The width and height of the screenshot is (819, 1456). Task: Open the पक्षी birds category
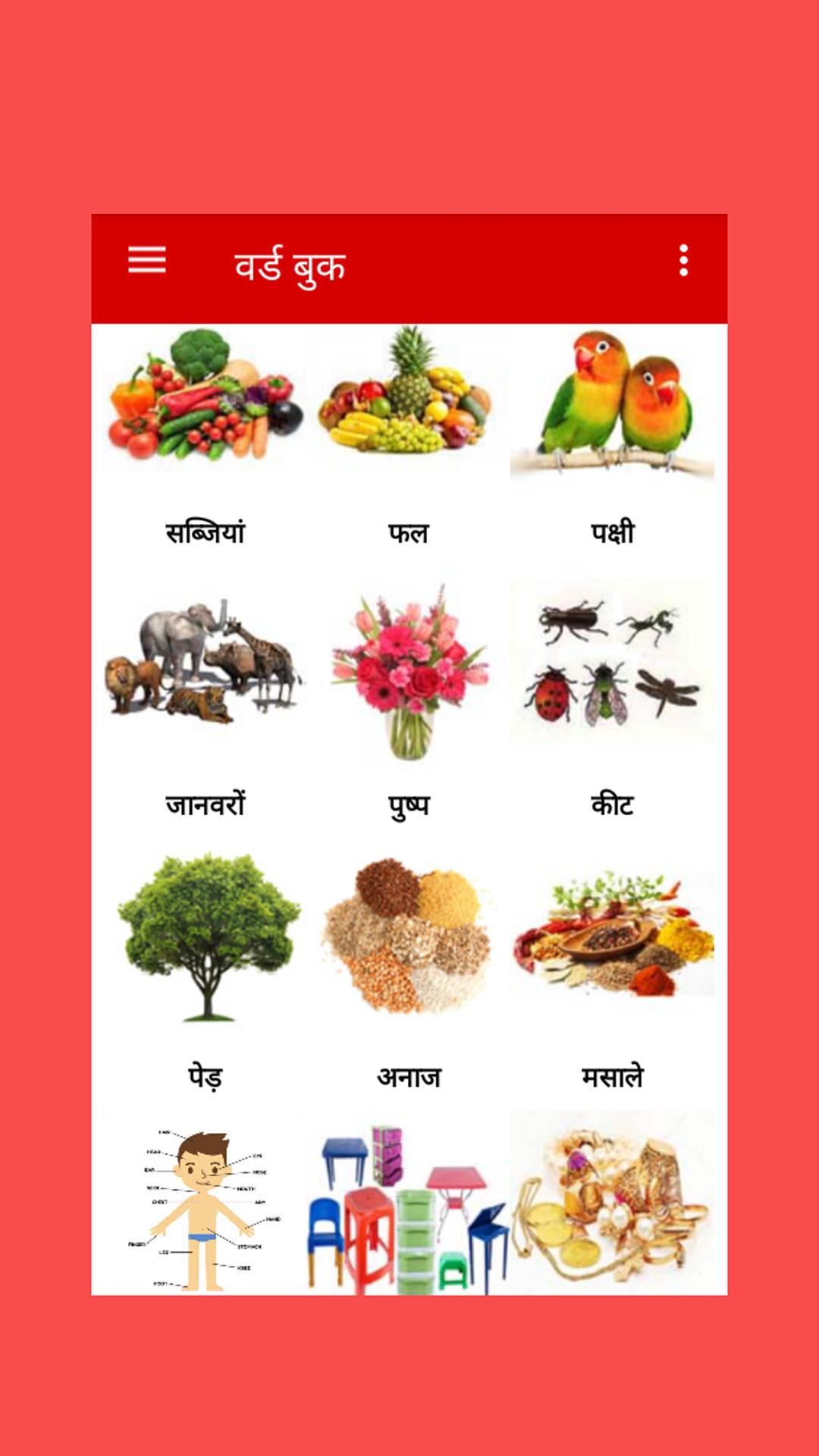point(612,442)
